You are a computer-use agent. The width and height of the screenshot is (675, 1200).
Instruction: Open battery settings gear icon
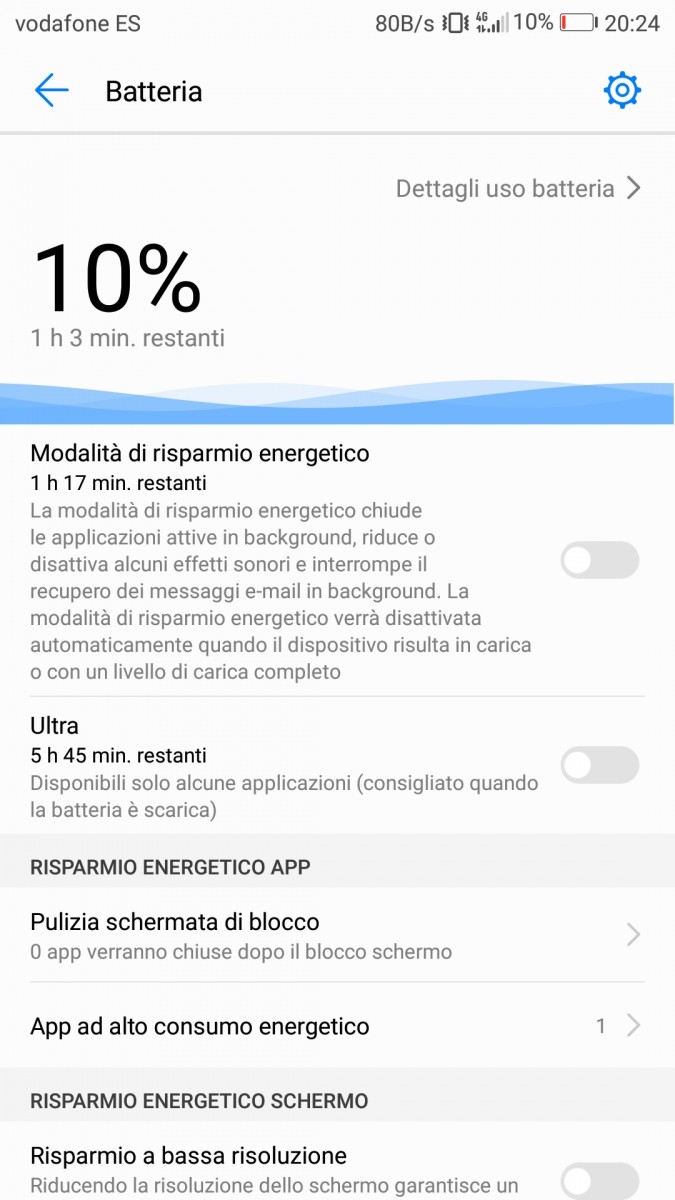click(x=622, y=91)
